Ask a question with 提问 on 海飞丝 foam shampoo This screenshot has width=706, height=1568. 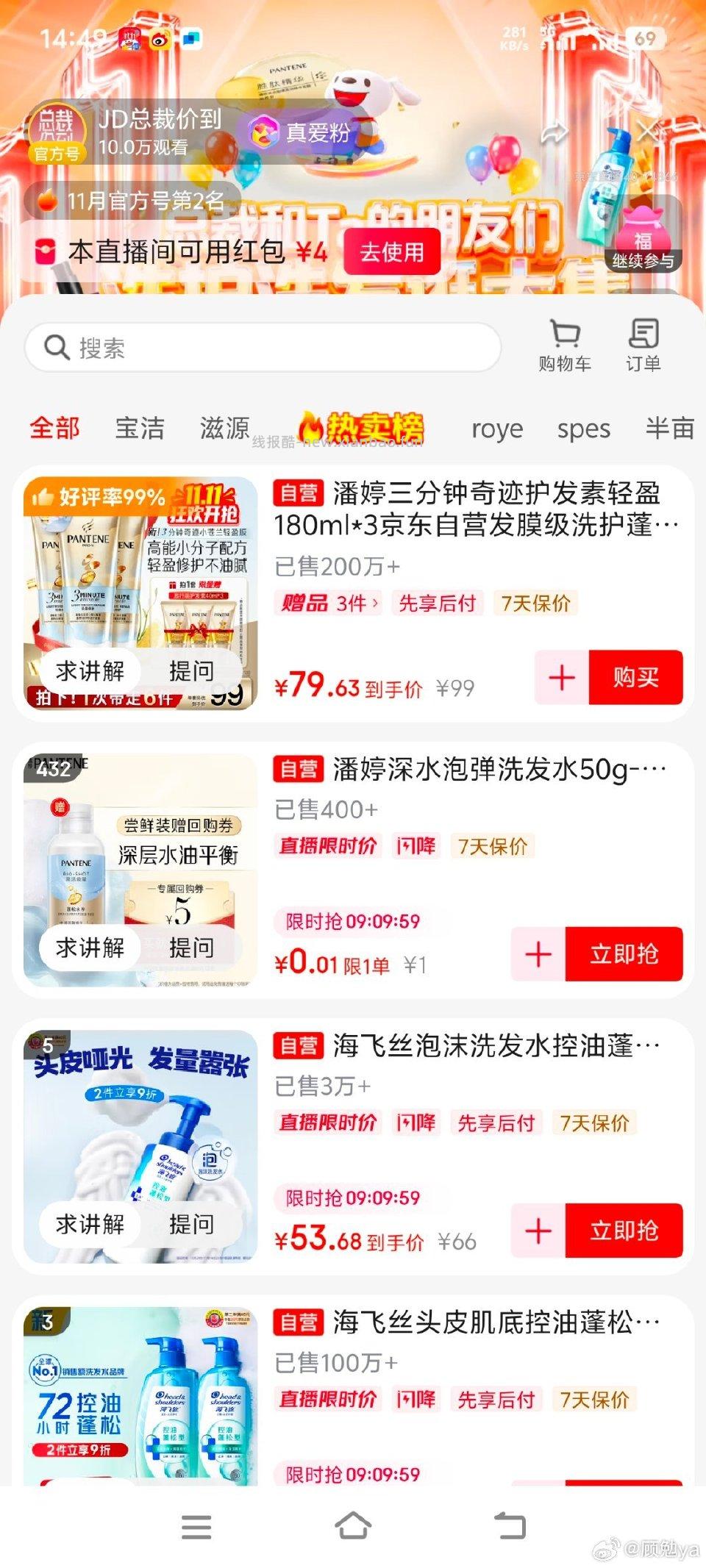pos(191,1224)
